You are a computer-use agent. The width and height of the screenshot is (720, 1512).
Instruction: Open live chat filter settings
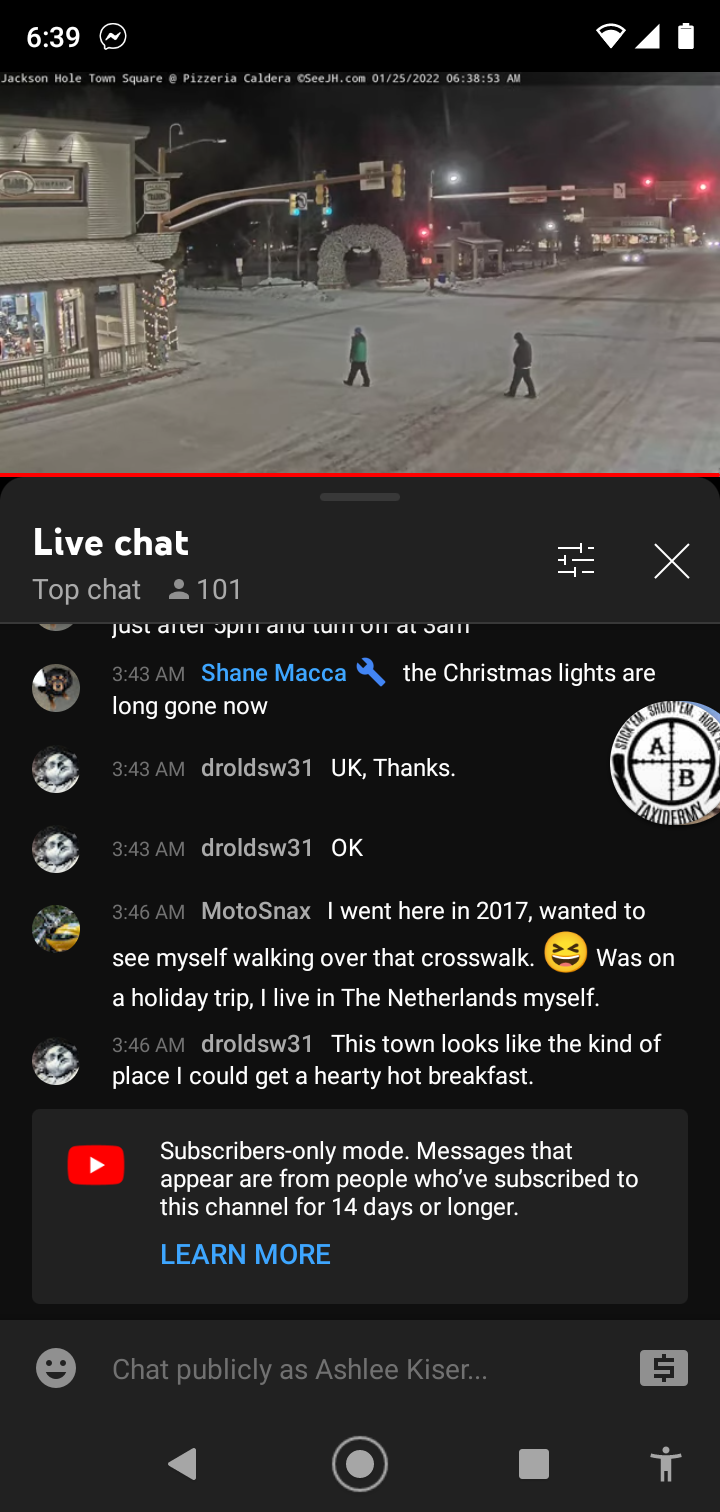(x=576, y=561)
